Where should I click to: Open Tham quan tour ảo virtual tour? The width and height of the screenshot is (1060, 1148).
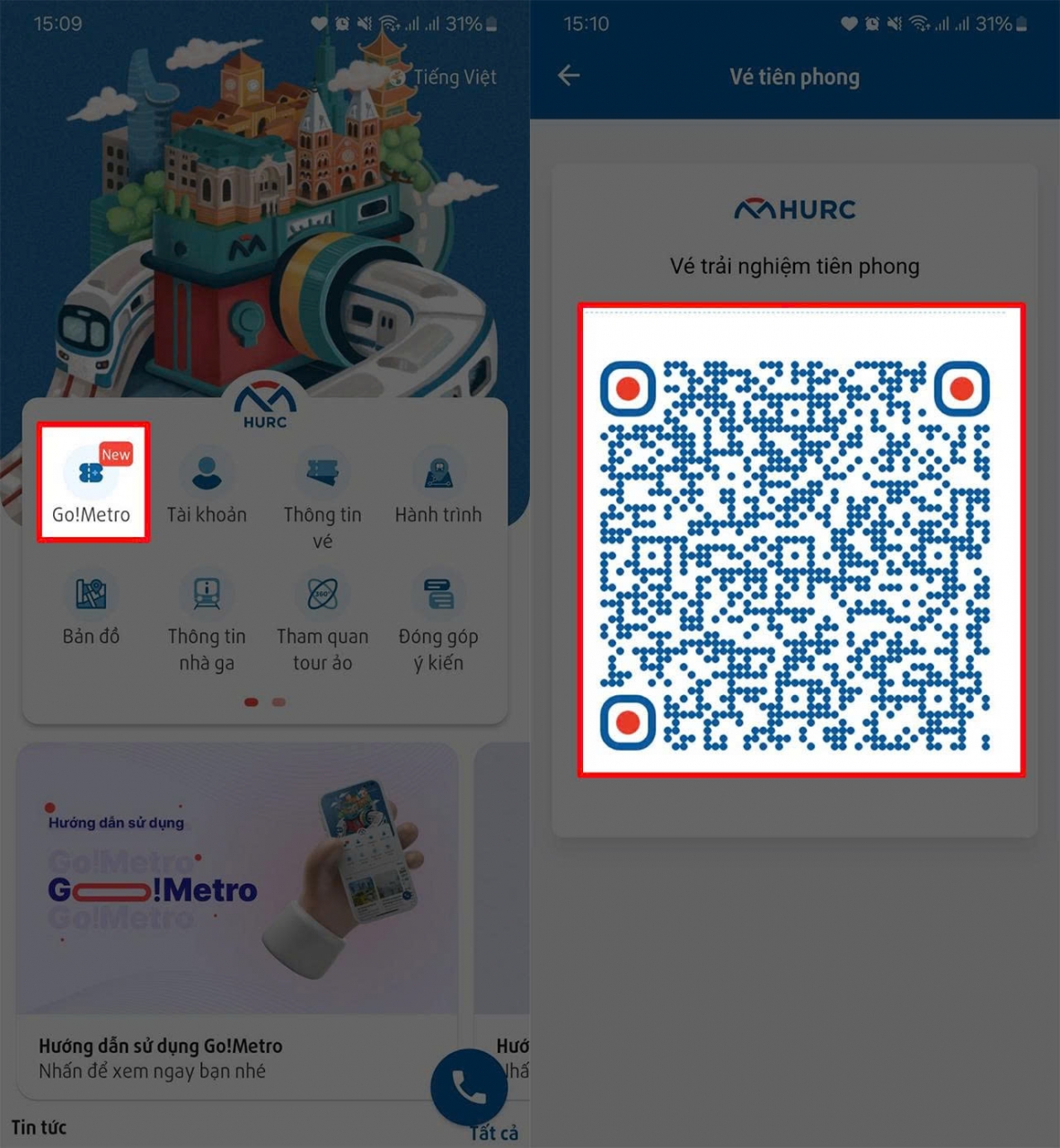pos(322,620)
